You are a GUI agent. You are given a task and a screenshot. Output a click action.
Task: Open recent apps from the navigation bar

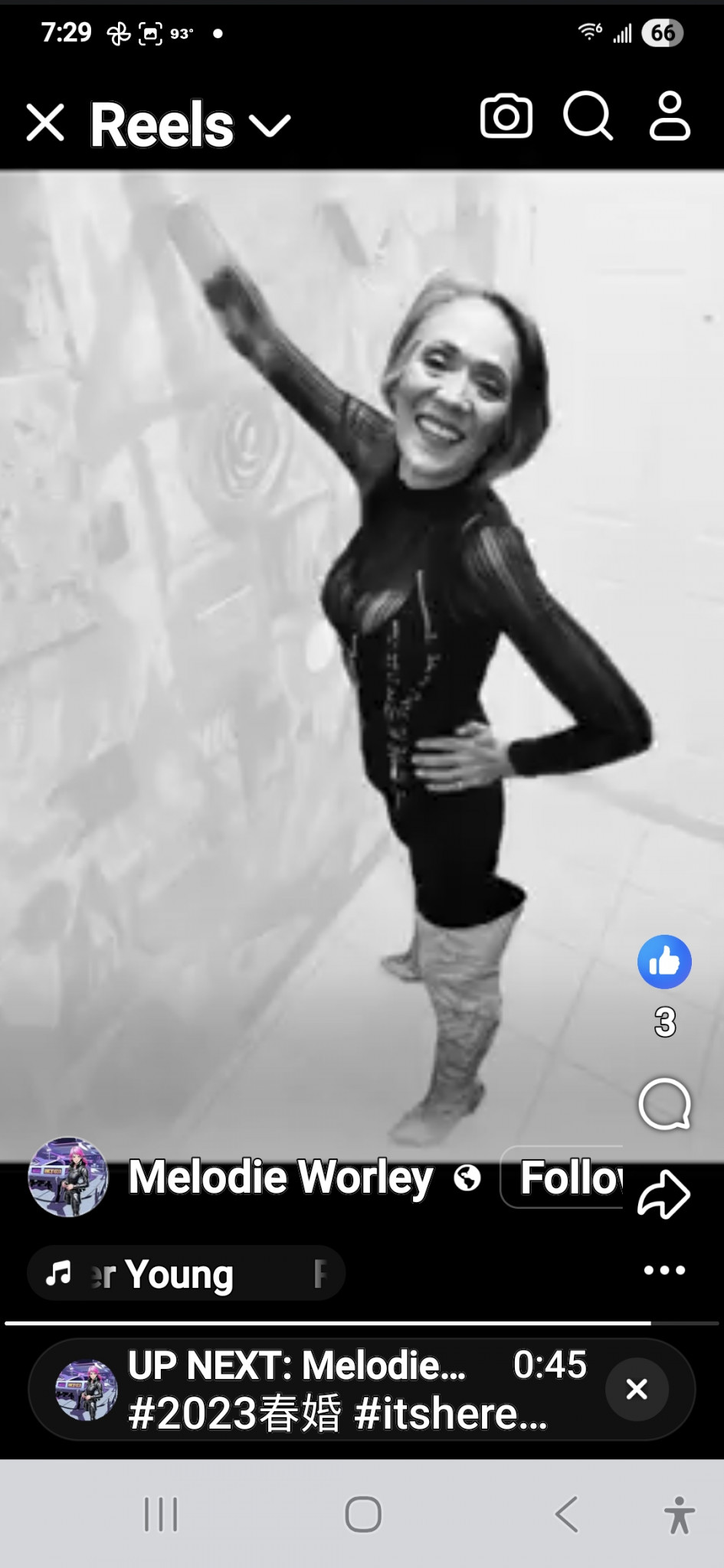(x=161, y=1514)
